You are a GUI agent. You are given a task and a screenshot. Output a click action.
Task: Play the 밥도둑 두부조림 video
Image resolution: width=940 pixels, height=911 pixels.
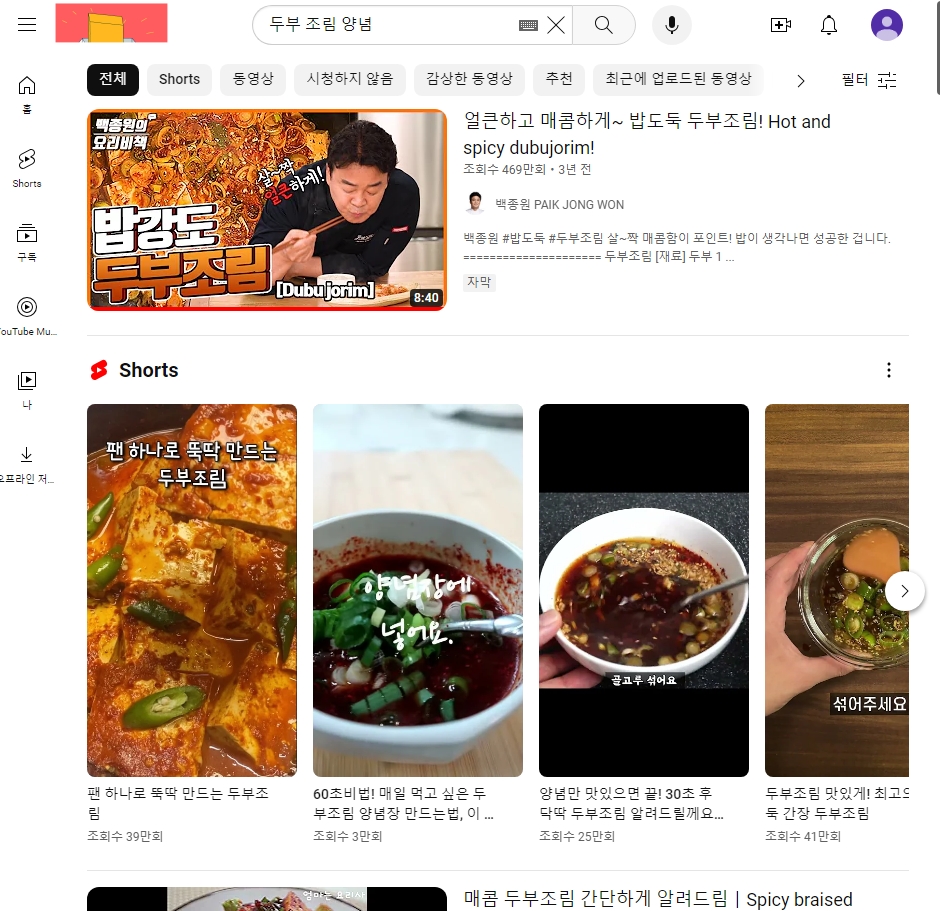point(267,210)
